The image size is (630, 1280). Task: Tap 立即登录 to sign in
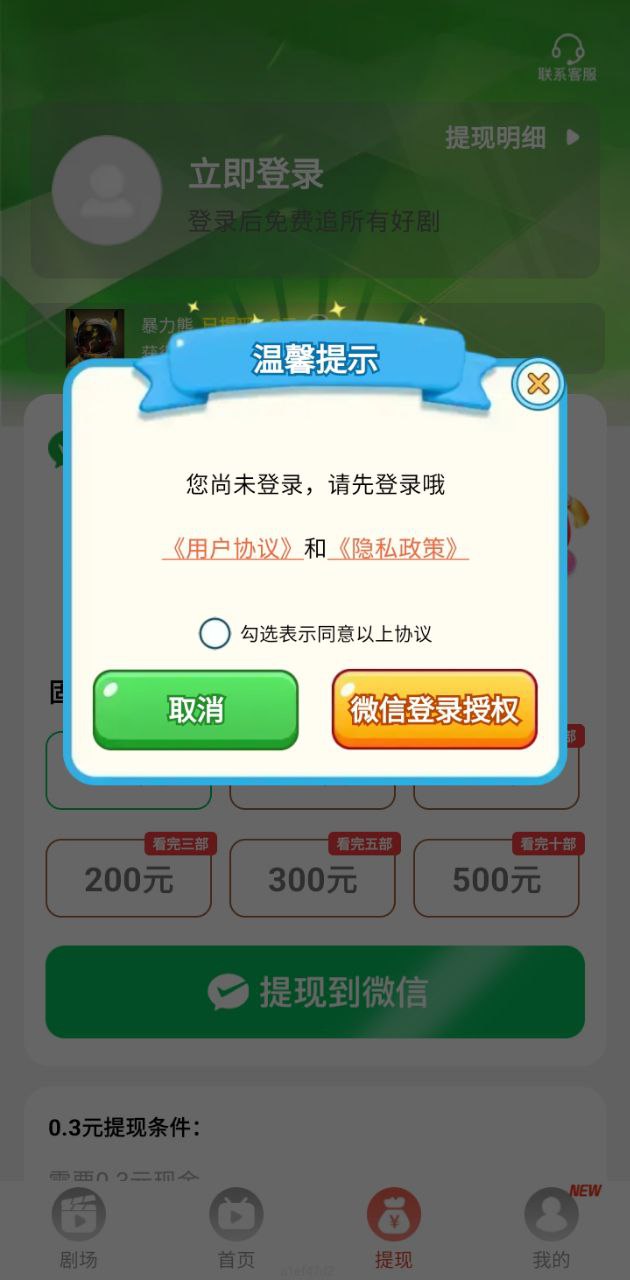(256, 174)
